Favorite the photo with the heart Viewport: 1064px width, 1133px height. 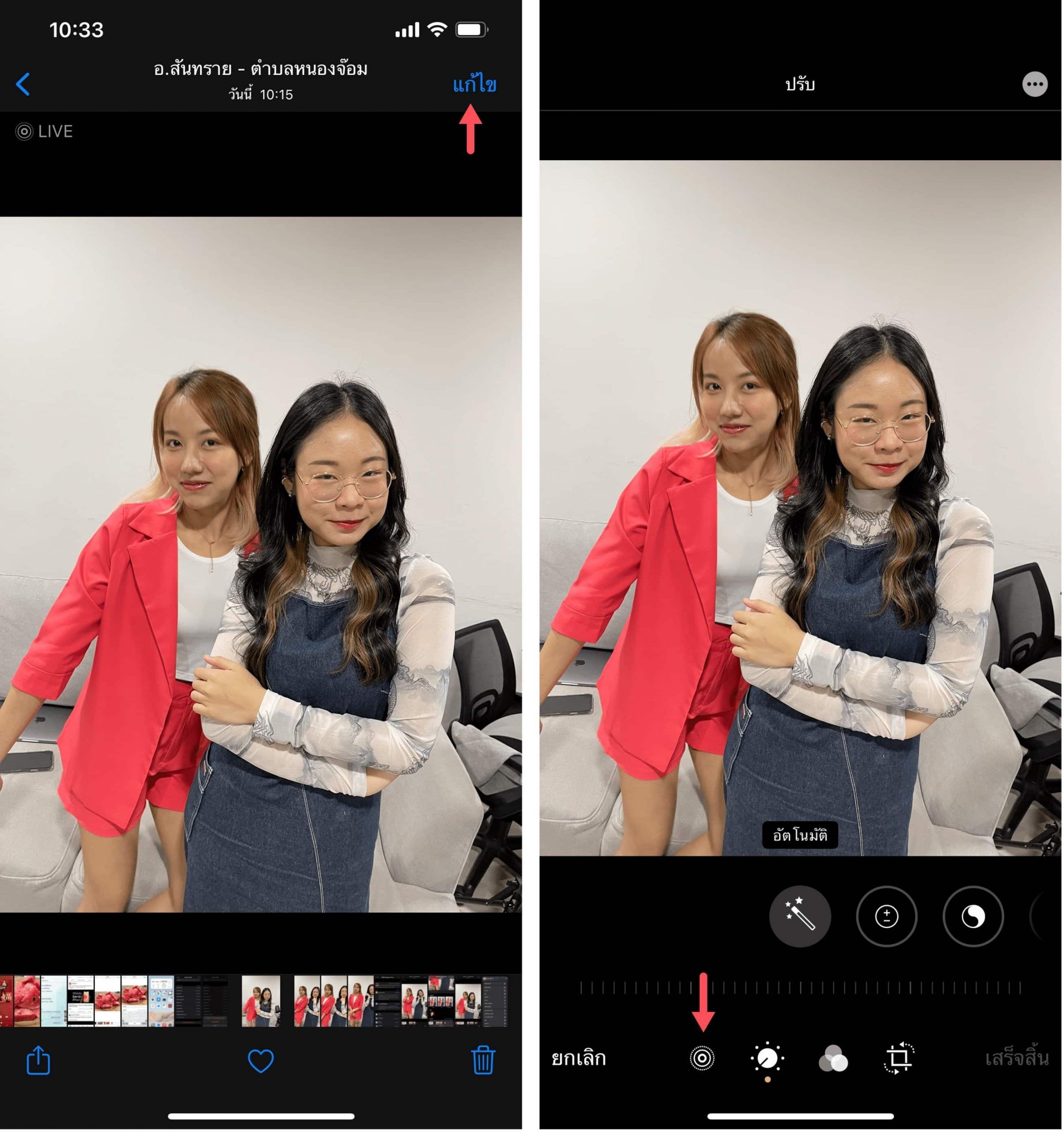(261, 1062)
